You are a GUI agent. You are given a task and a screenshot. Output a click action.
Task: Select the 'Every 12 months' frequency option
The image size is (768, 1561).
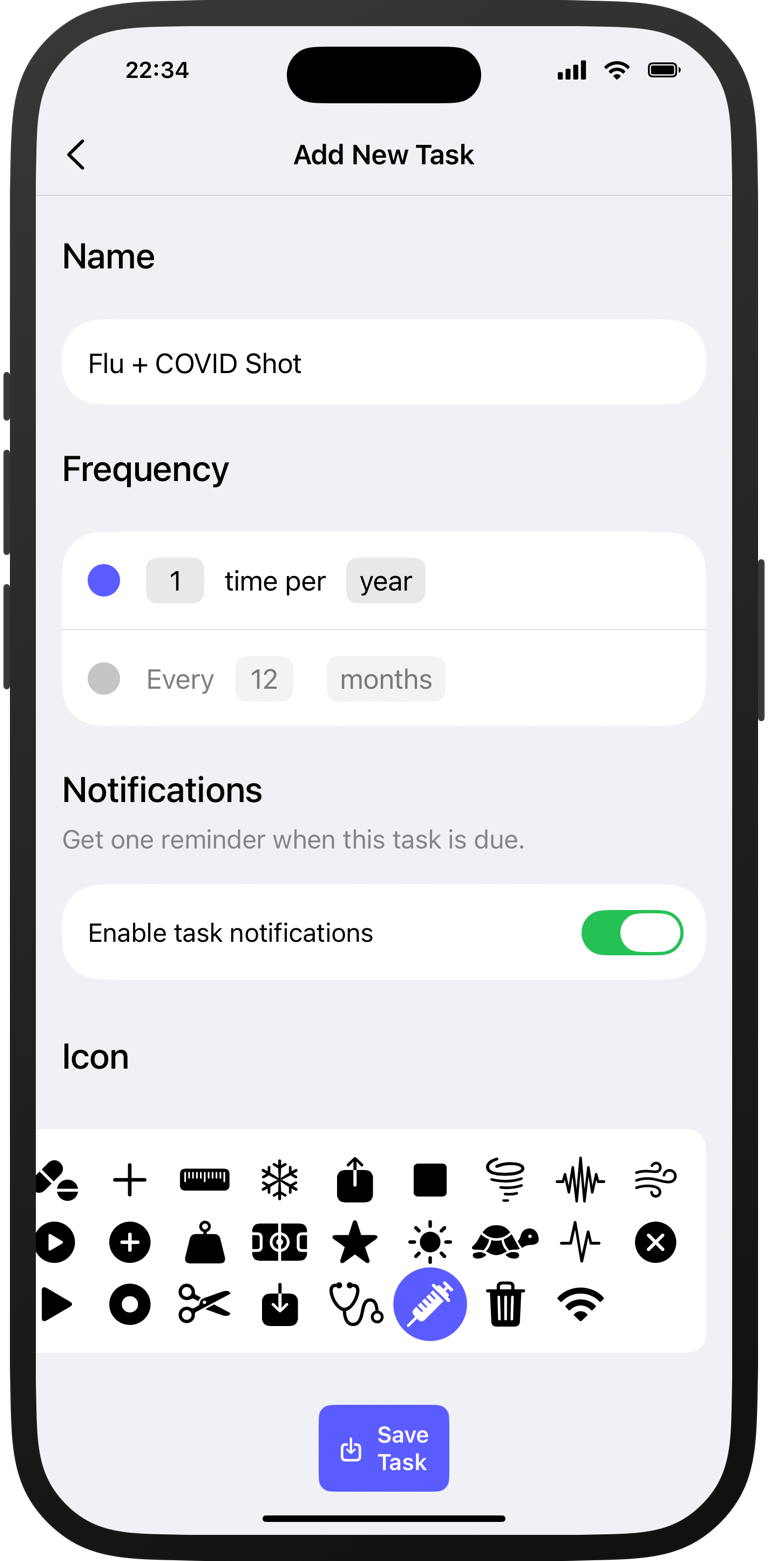103,678
